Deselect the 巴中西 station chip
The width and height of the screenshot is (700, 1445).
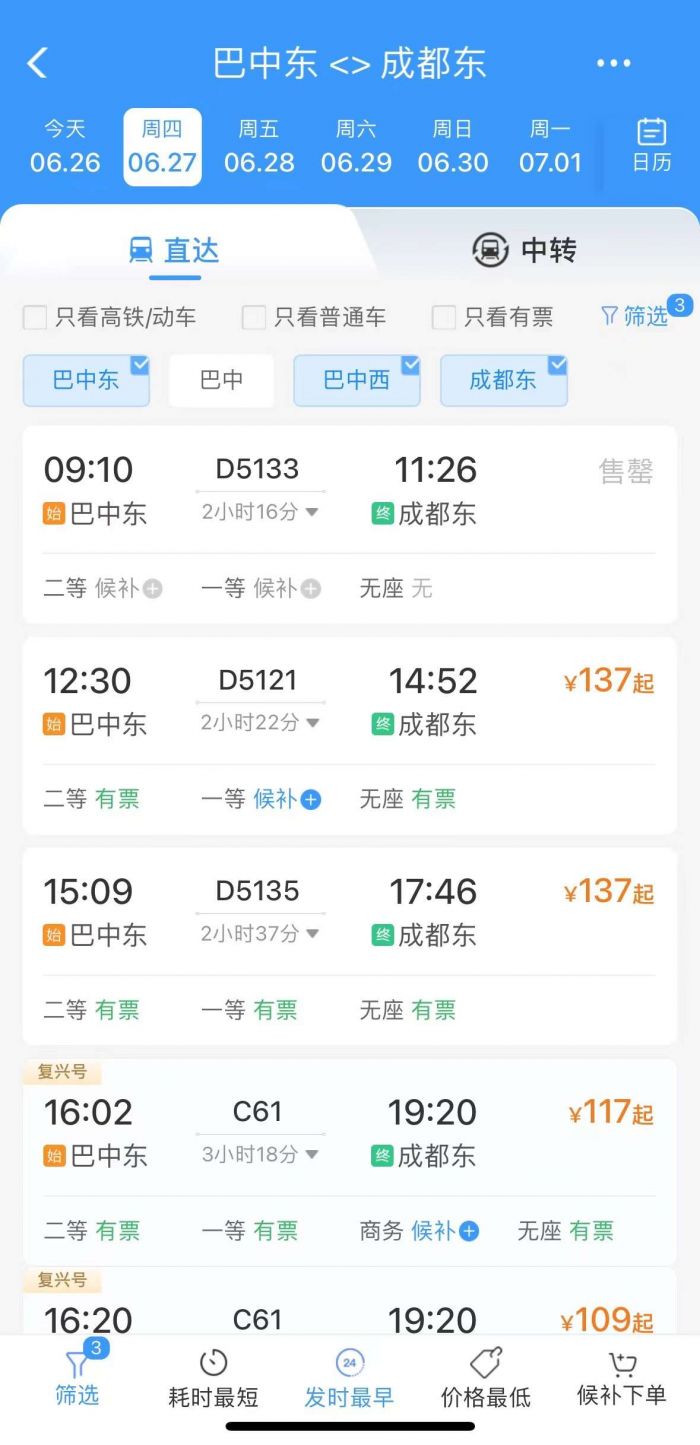357,380
